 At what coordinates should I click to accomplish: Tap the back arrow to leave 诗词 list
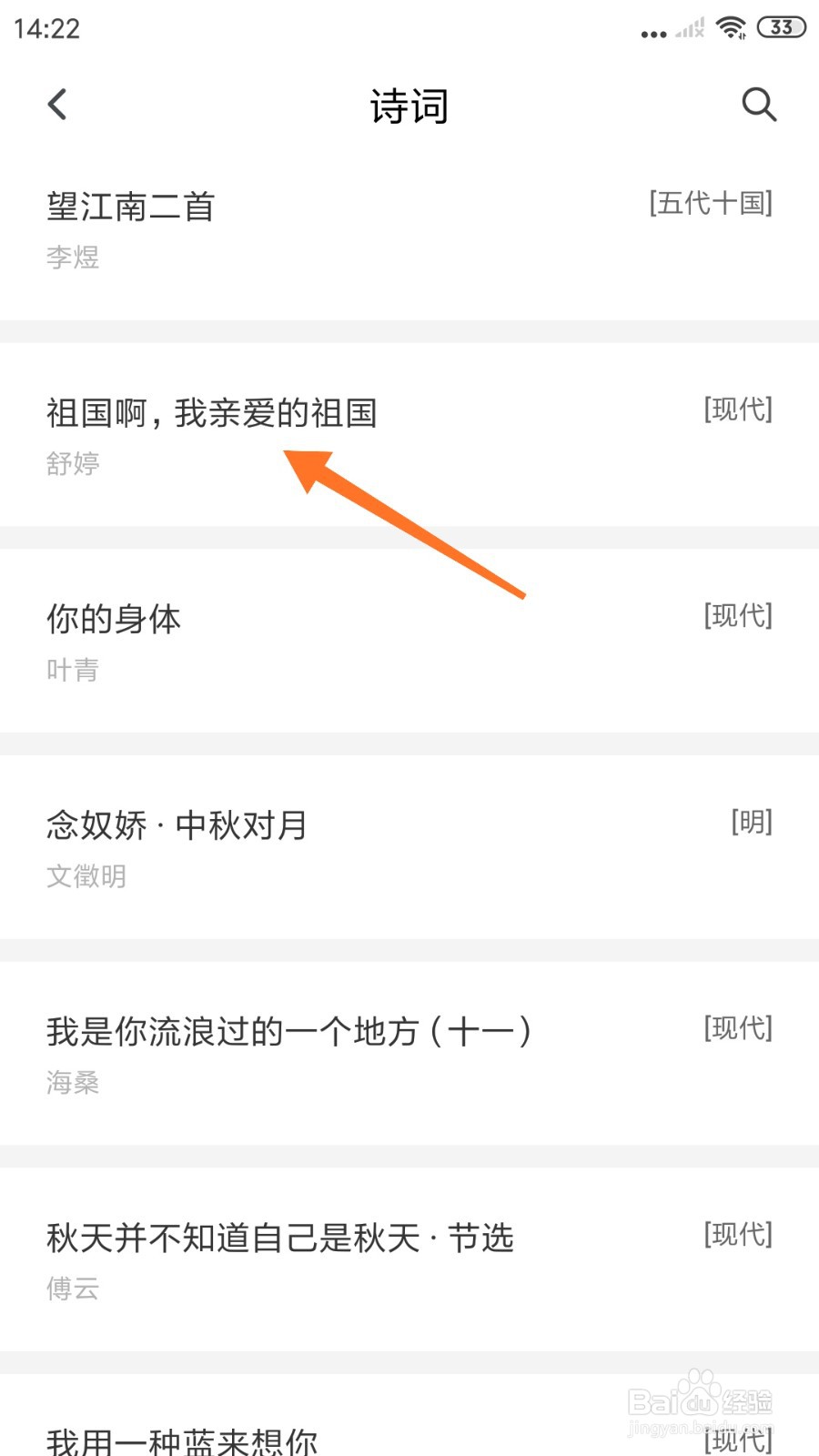pos(57,104)
